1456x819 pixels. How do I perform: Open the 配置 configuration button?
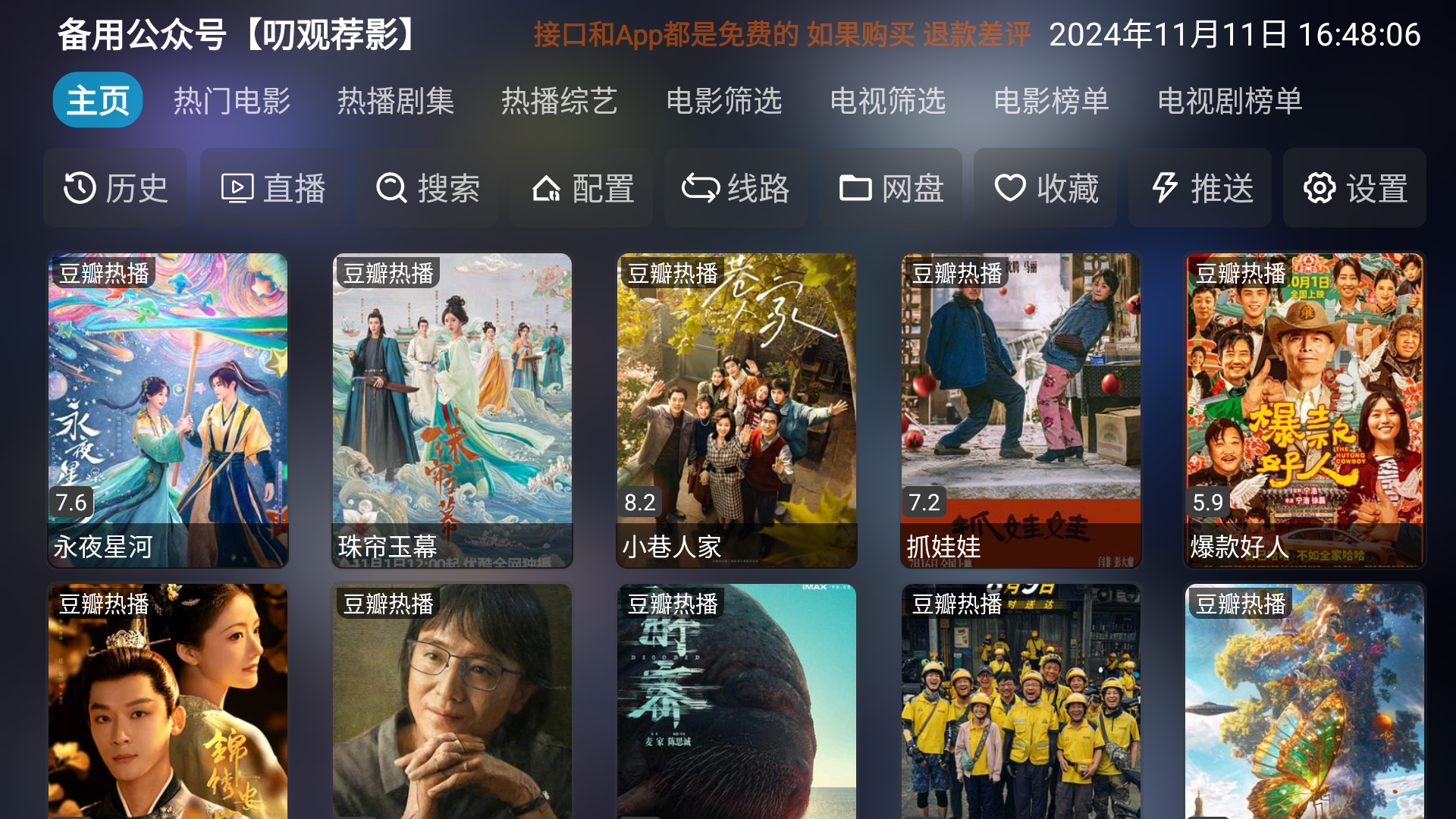pos(582,188)
